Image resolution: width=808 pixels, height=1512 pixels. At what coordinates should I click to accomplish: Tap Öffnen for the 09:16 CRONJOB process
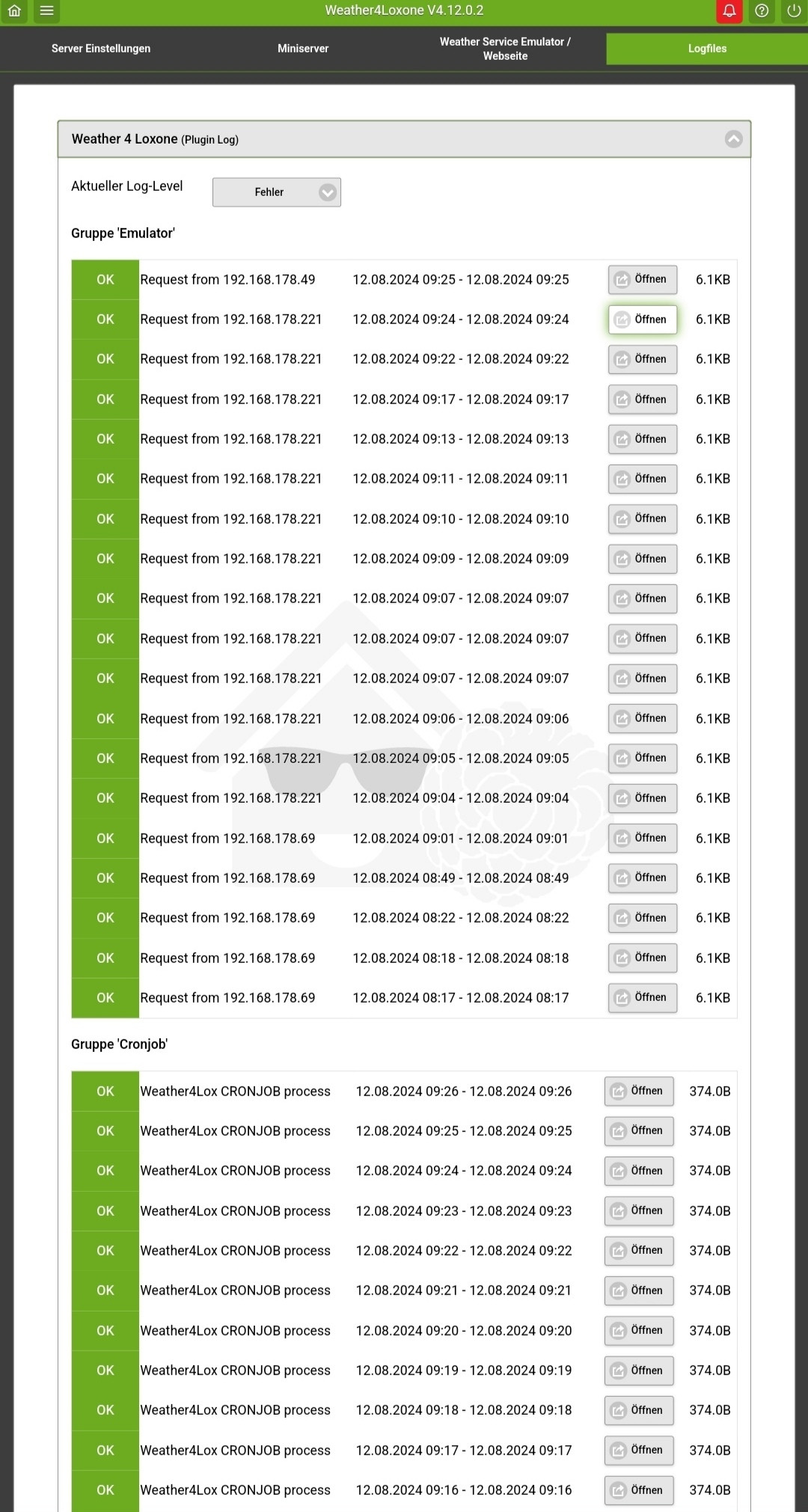click(638, 1490)
